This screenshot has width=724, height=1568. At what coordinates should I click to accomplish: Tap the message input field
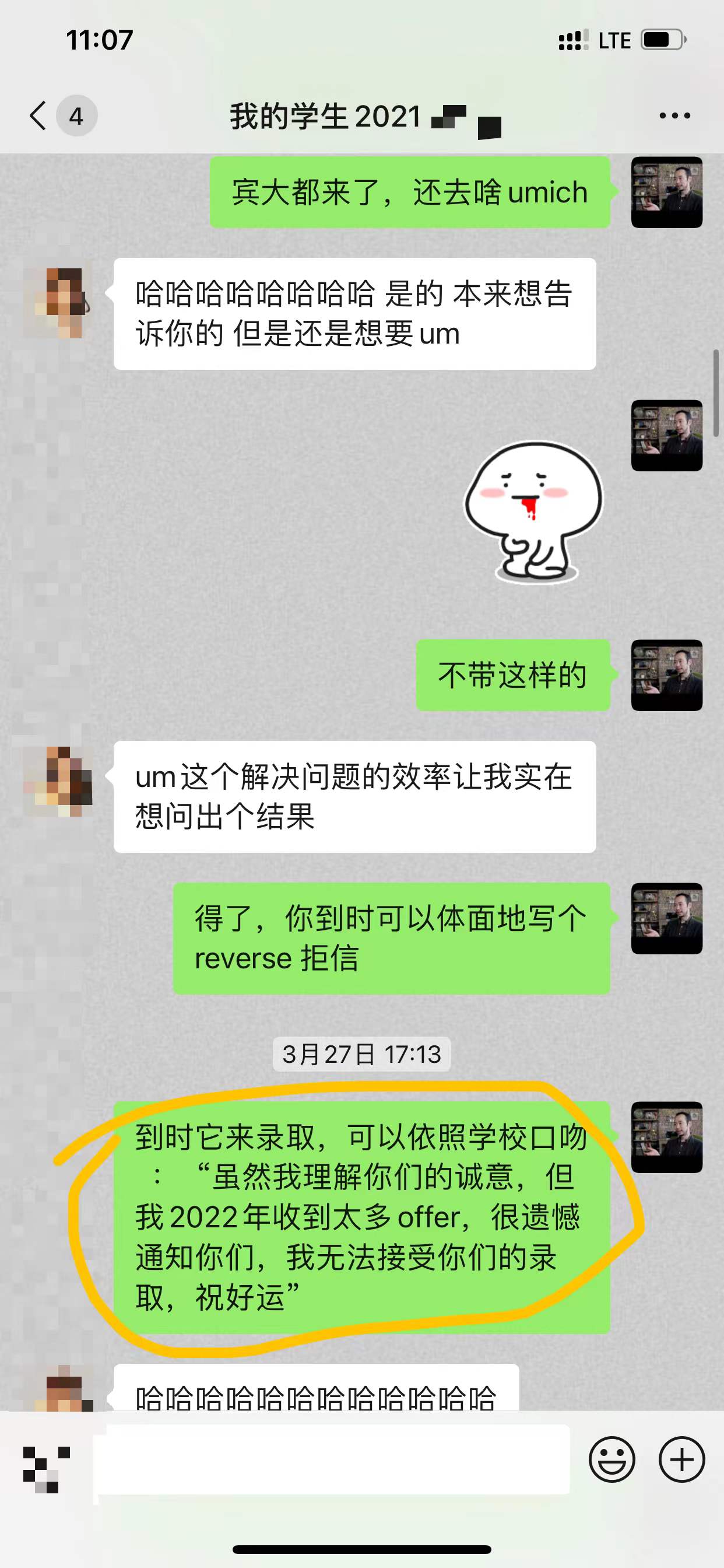(x=332, y=1459)
